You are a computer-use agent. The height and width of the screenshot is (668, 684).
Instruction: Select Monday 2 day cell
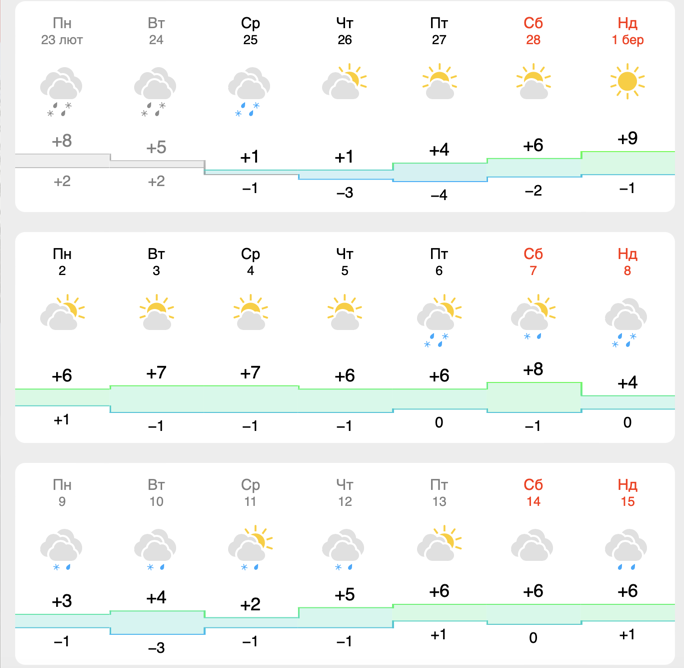click(62, 315)
